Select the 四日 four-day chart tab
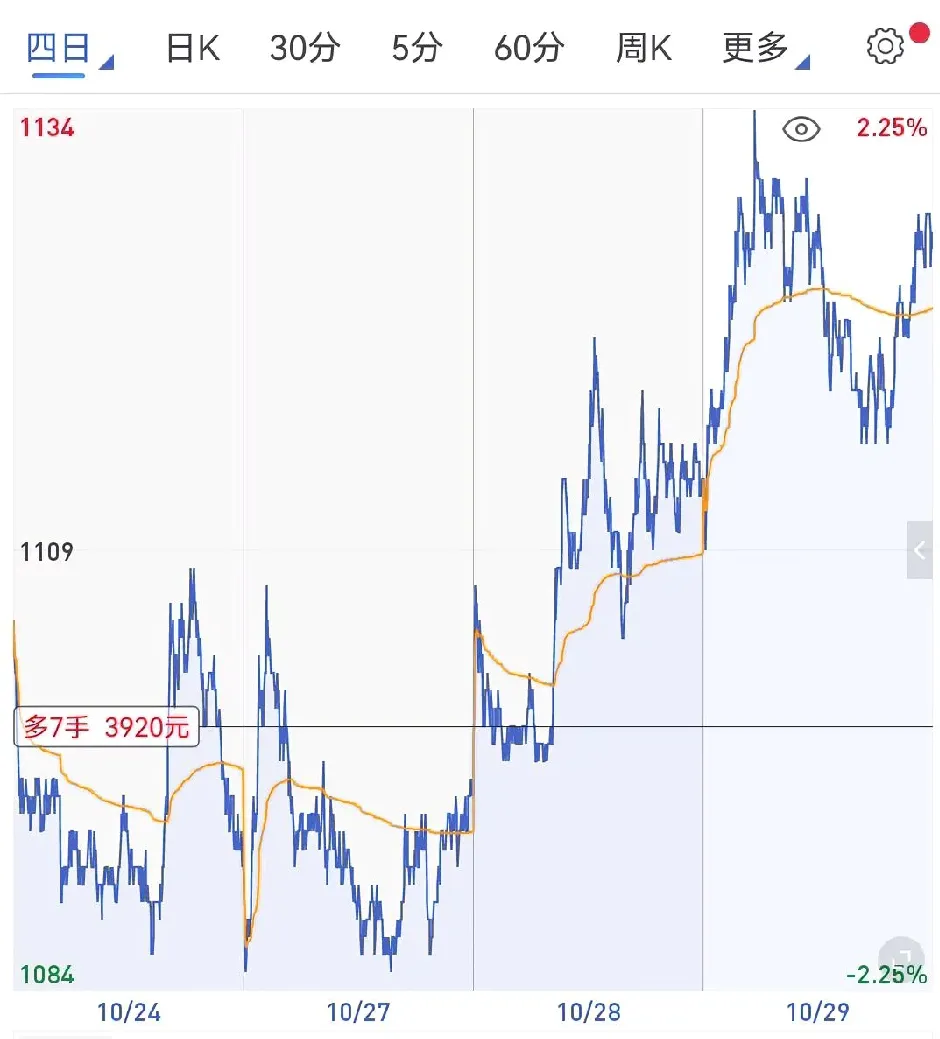The image size is (940, 1039). point(58,48)
